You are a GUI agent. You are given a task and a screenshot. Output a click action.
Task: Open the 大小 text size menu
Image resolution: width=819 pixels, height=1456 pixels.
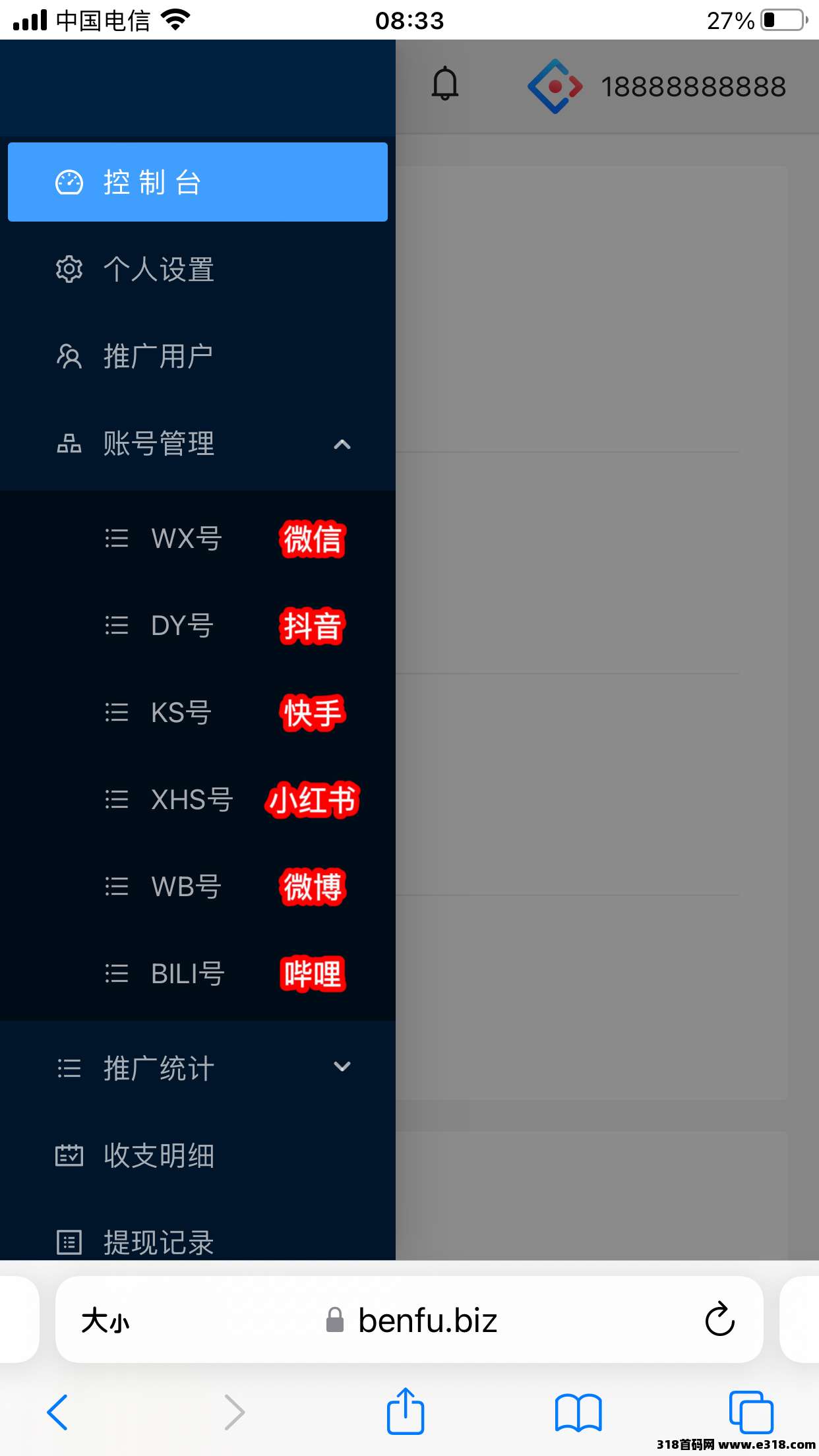click(105, 1321)
